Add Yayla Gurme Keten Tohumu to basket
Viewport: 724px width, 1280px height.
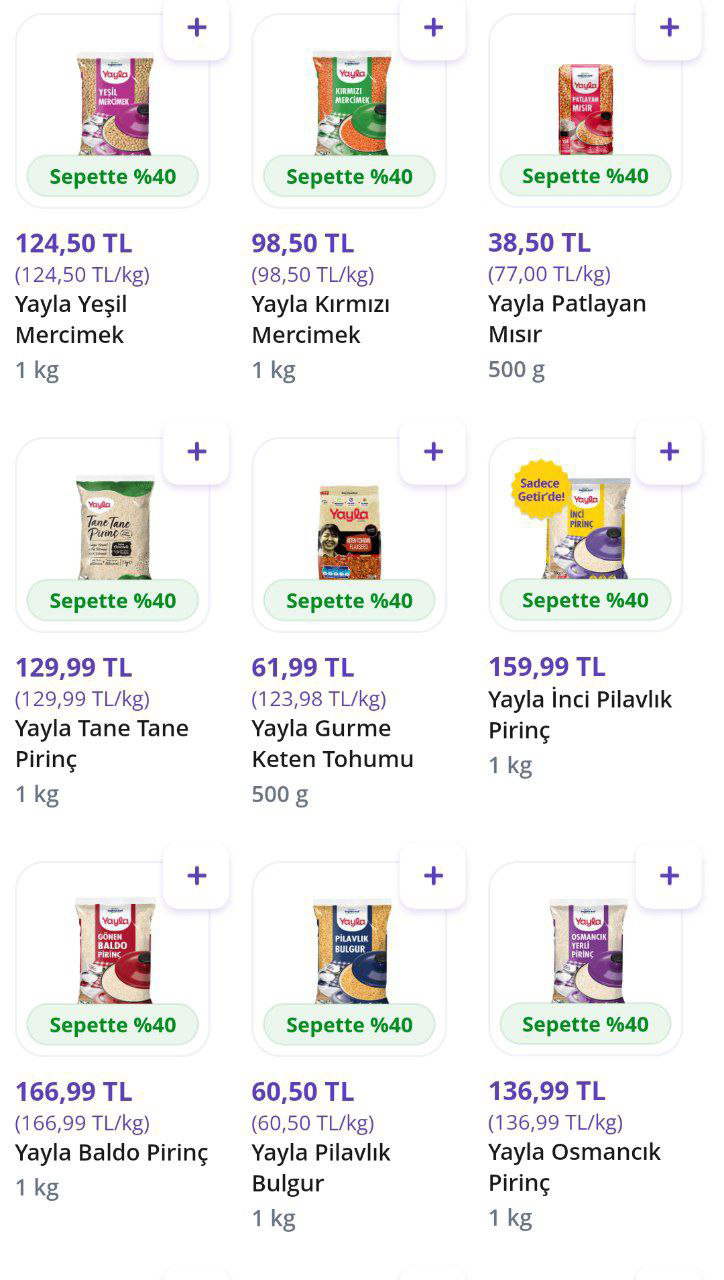433,452
